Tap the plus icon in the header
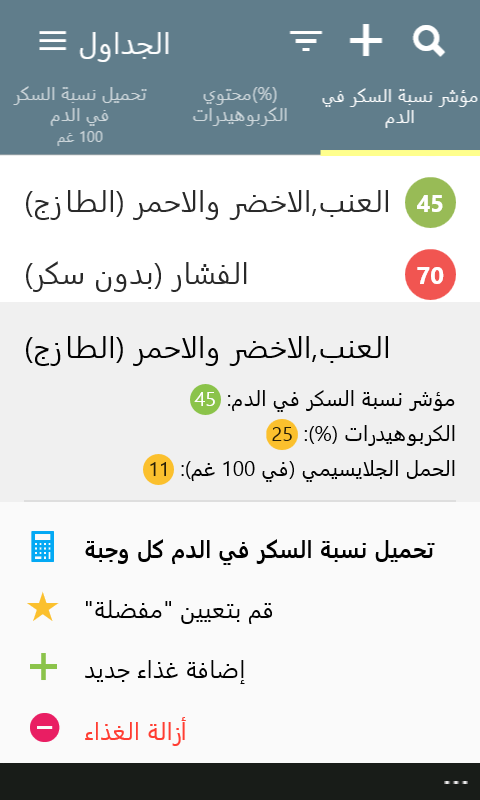The height and width of the screenshot is (800, 480). [366, 40]
